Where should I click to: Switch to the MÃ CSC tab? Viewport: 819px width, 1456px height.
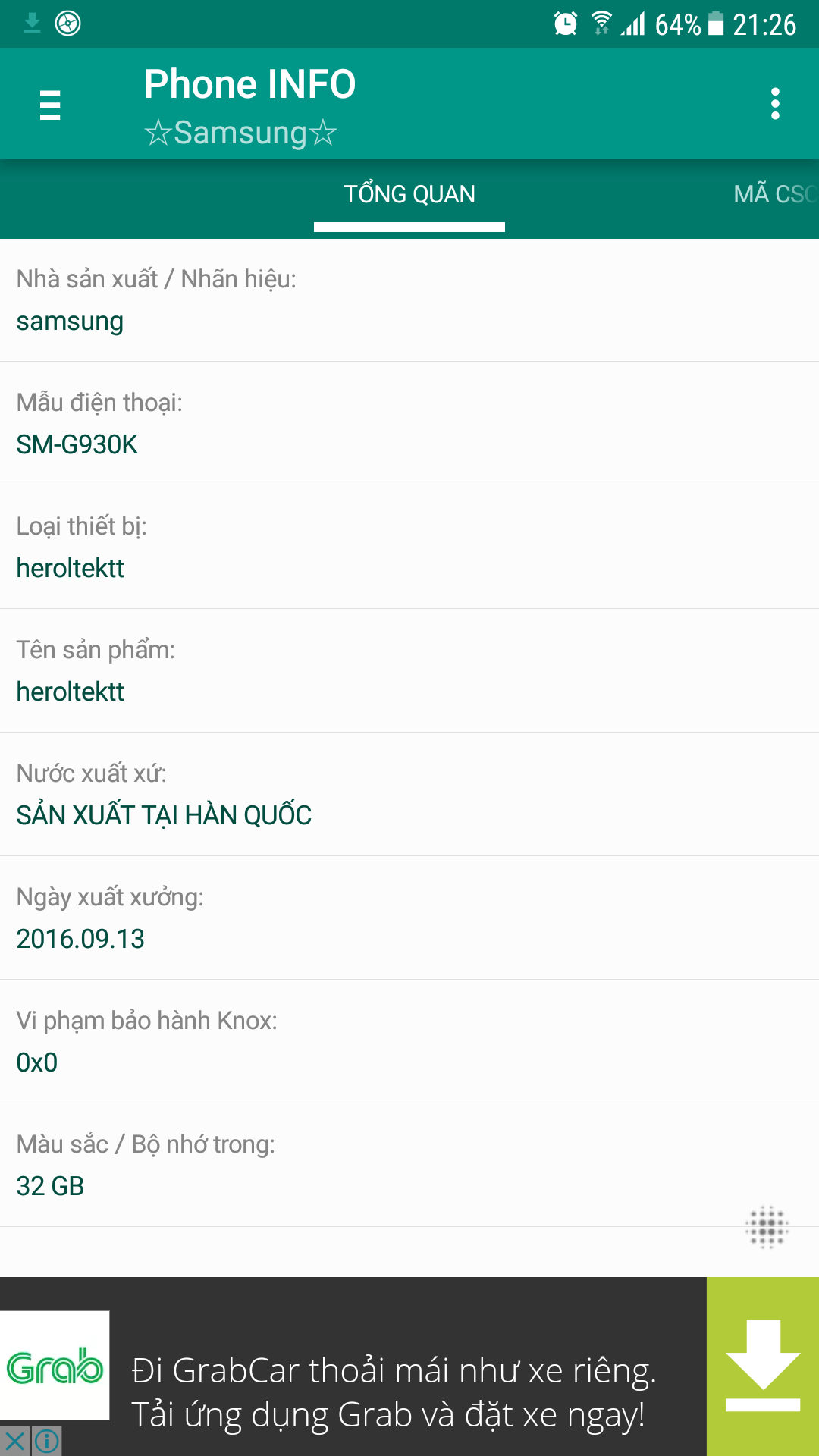tap(775, 194)
